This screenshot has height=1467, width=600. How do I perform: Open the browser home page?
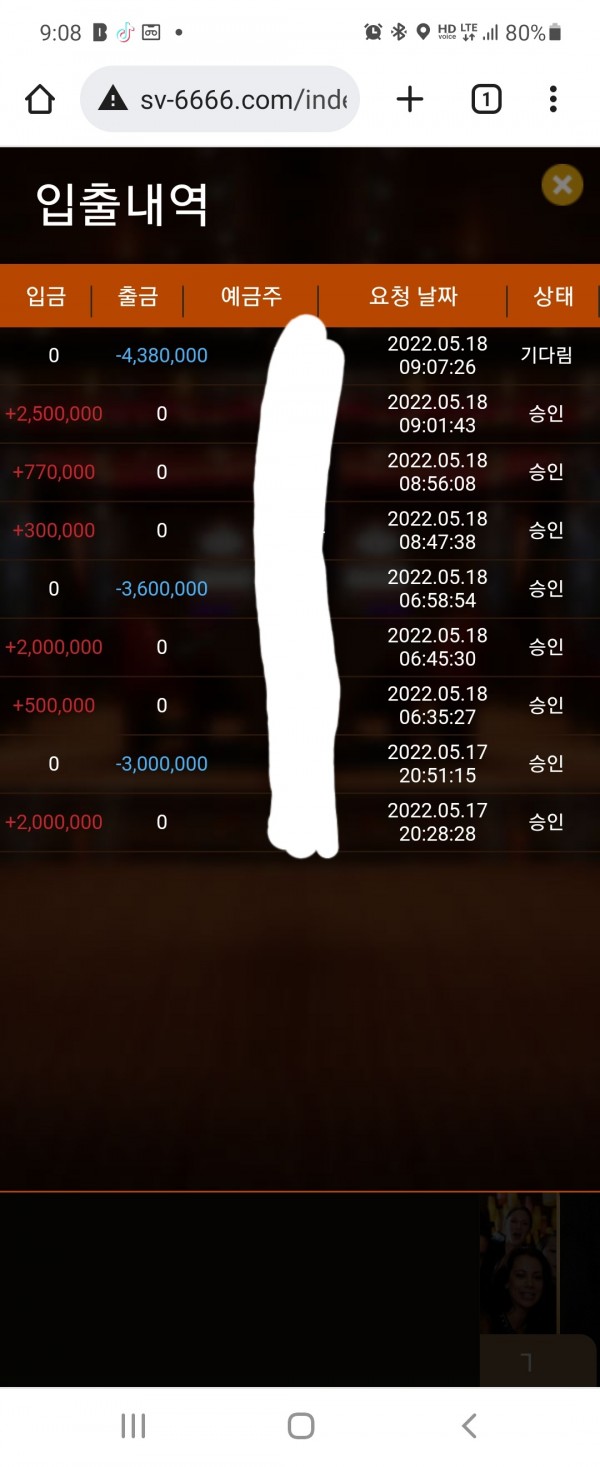(x=39, y=99)
